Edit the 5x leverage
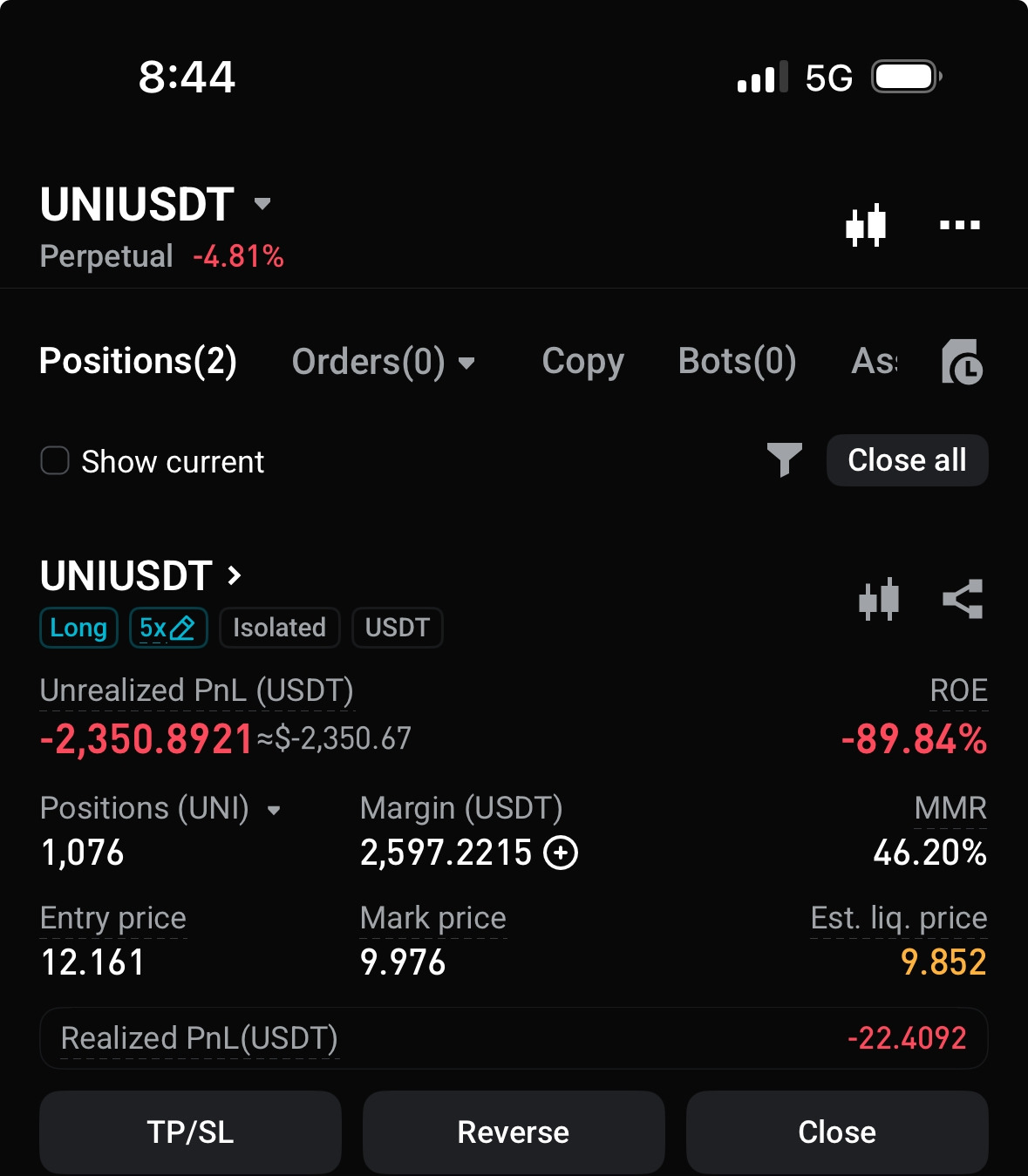Viewport: 1028px width, 1176px height. (168, 628)
